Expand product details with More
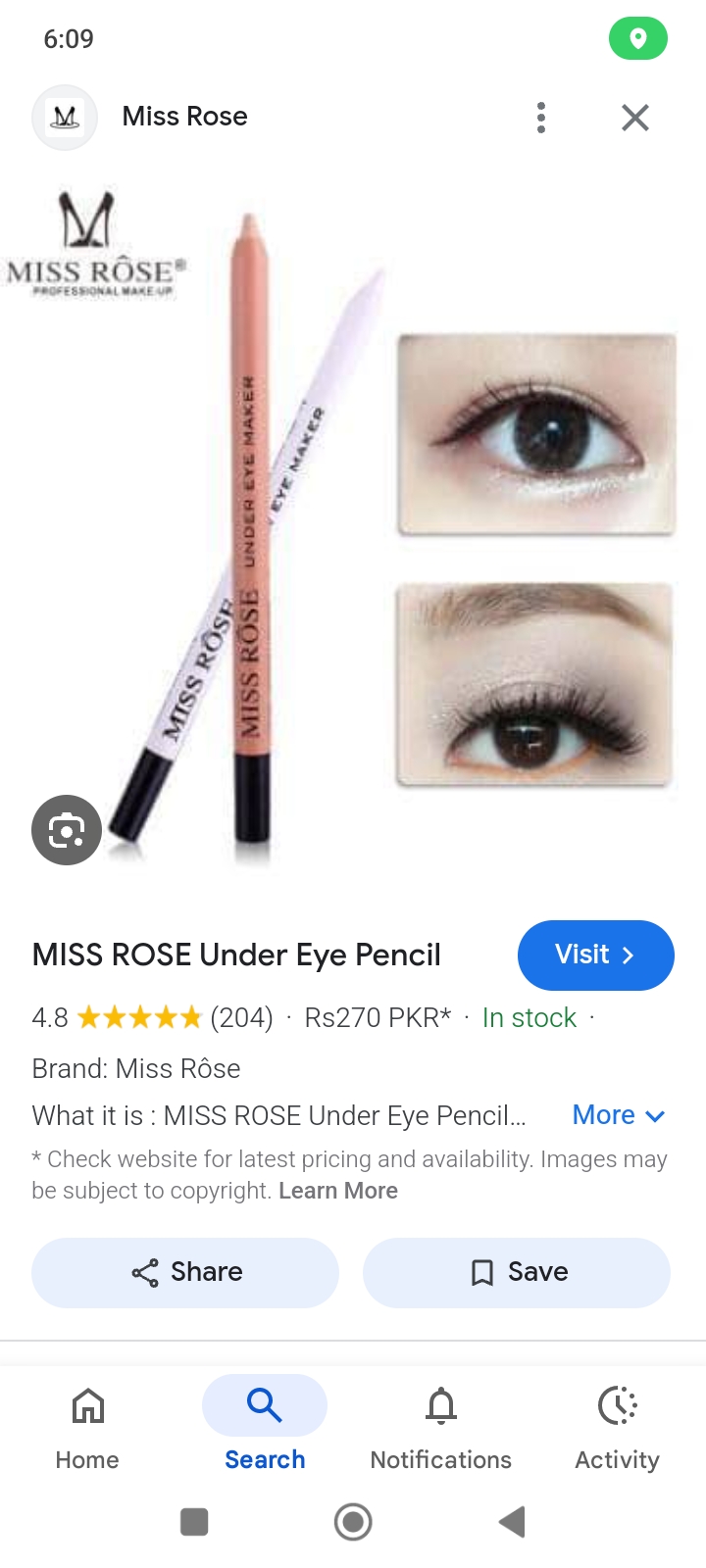The height and width of the screenshot is (1568, 706). [618, 1115]
